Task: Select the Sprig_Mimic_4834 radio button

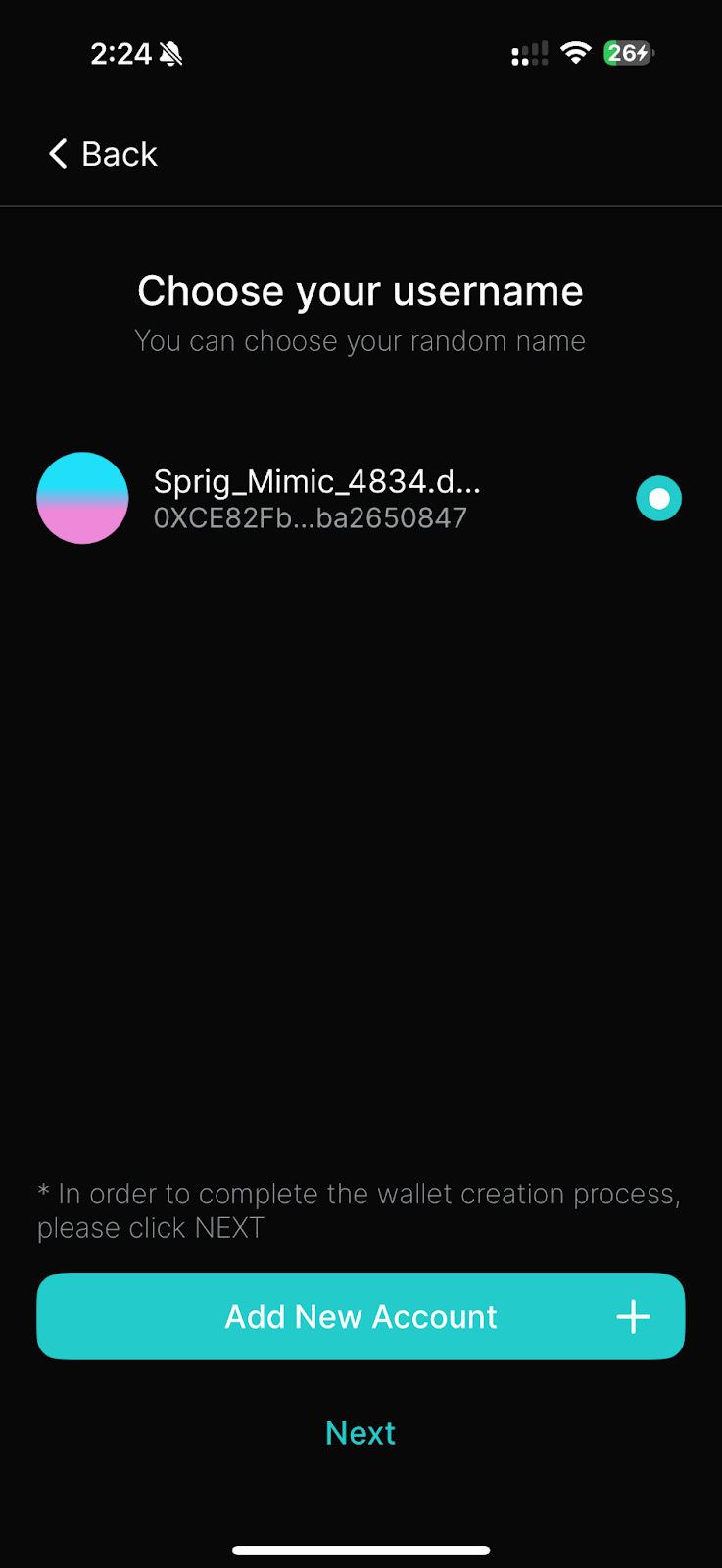Action: (658, 499)
